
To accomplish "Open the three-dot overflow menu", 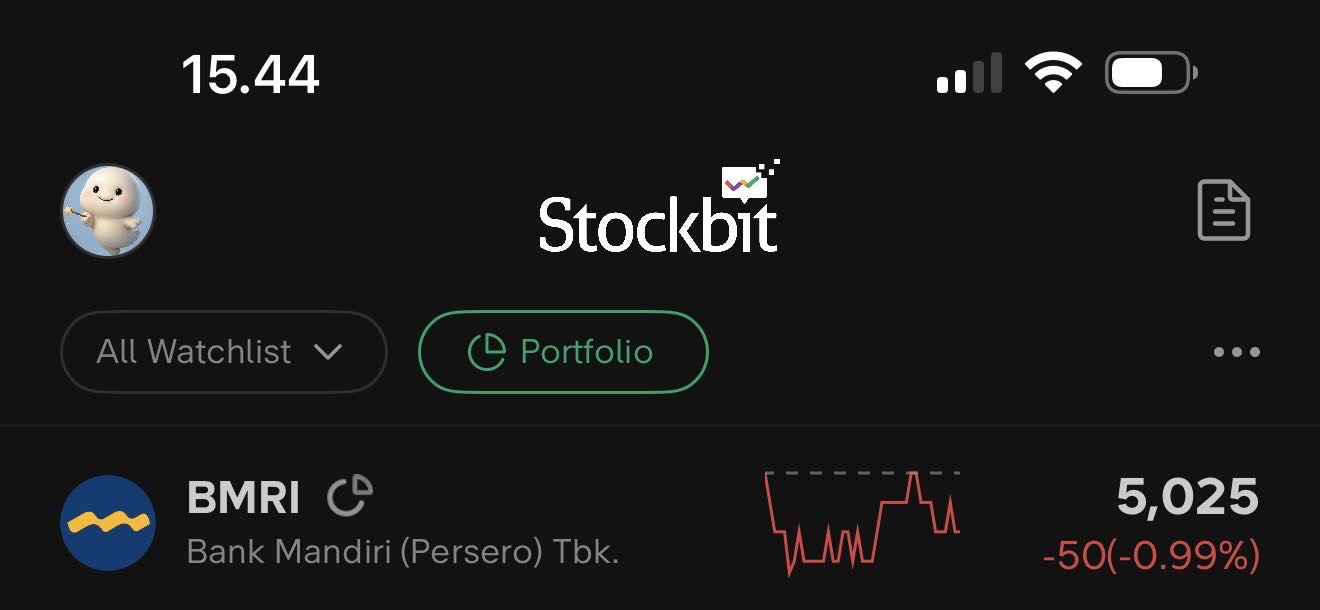I will [x=1237, y=352].
